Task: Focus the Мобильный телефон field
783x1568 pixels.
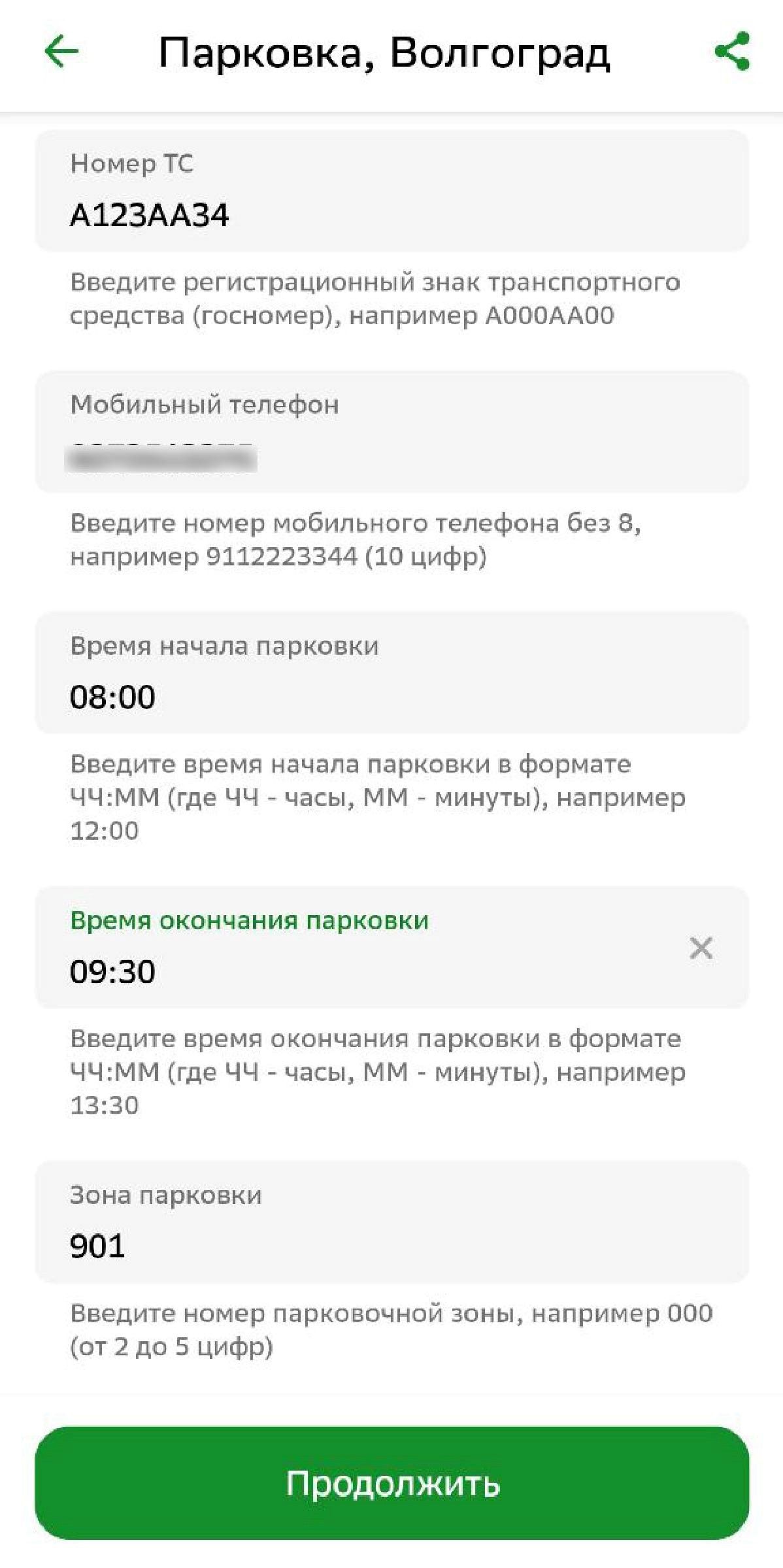Action: pos(391,433)
